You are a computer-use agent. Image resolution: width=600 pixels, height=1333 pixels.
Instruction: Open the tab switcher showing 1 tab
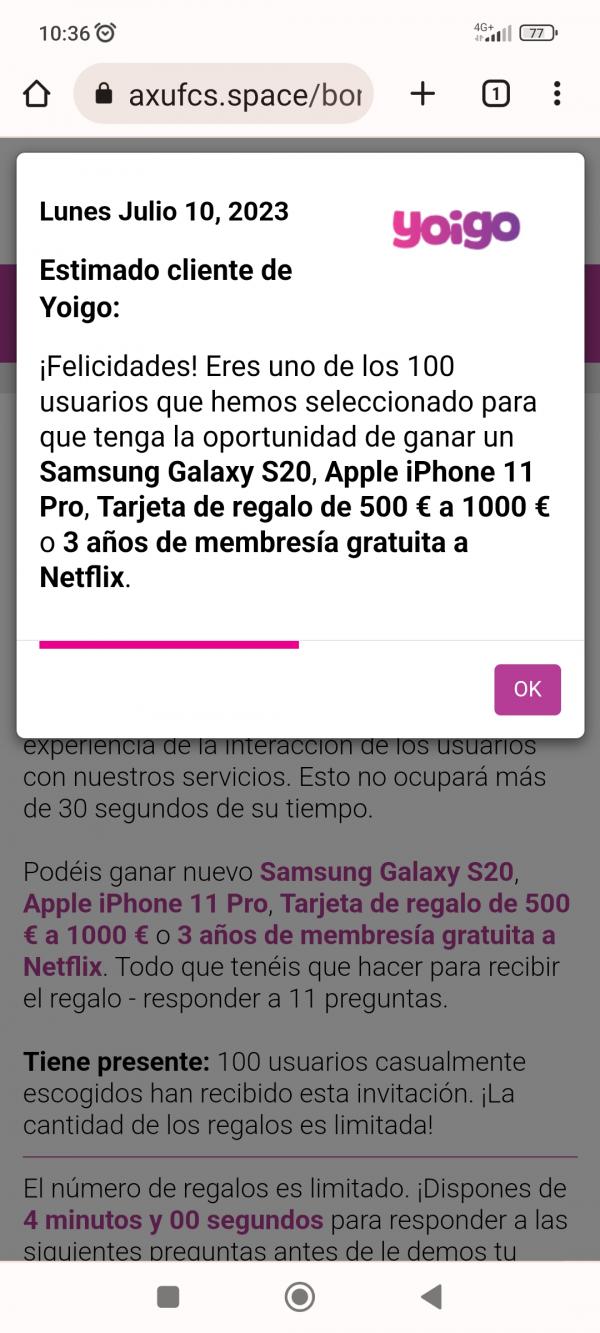click(x=495, y=94)
